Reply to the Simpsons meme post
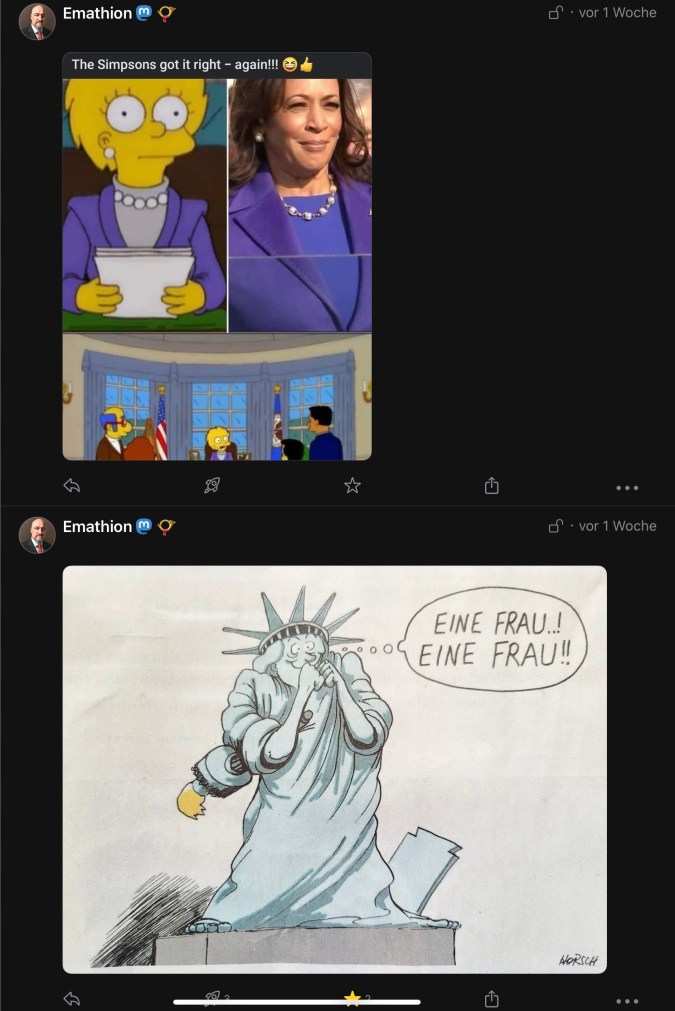 coord(71,486)
